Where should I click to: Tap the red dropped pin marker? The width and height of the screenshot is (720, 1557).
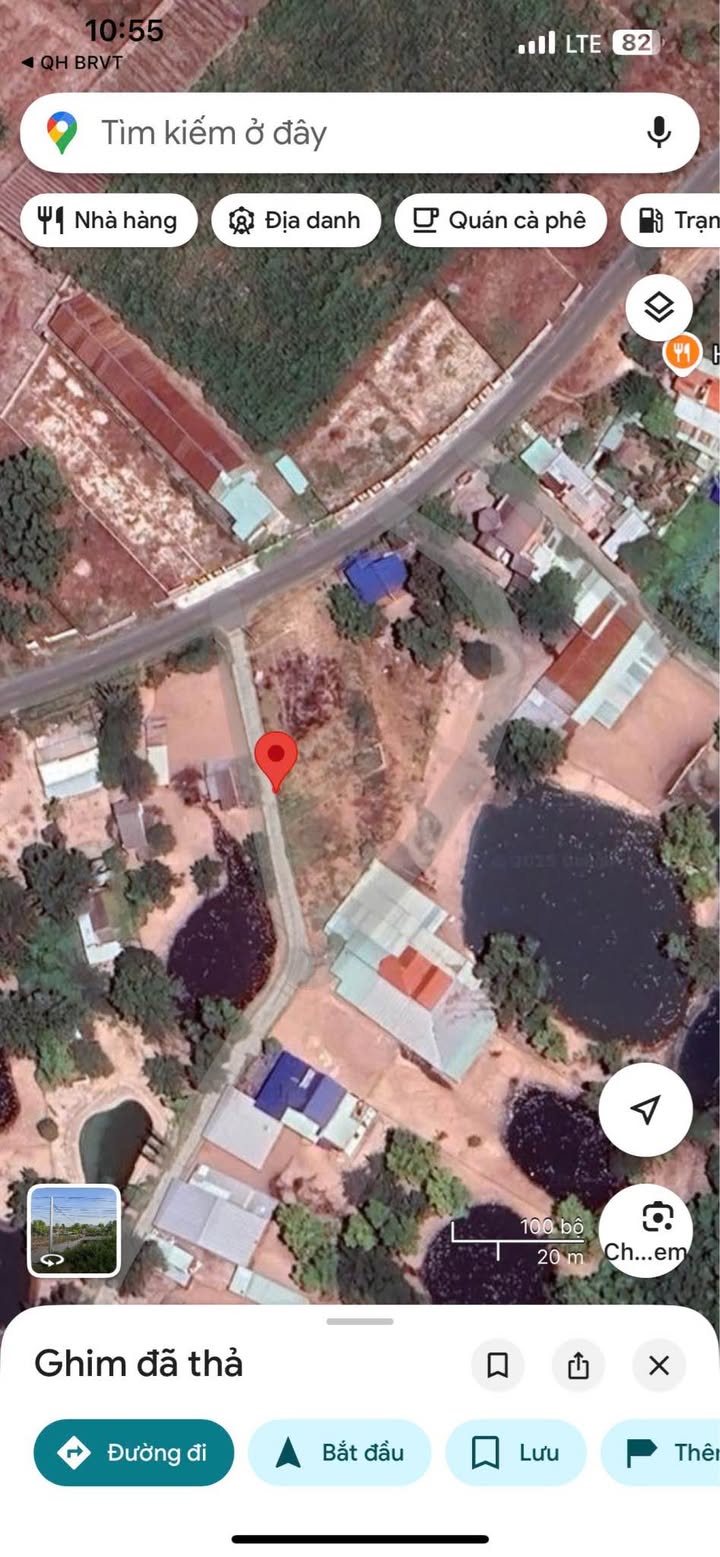pyautogui.click(x=277, y=760)
